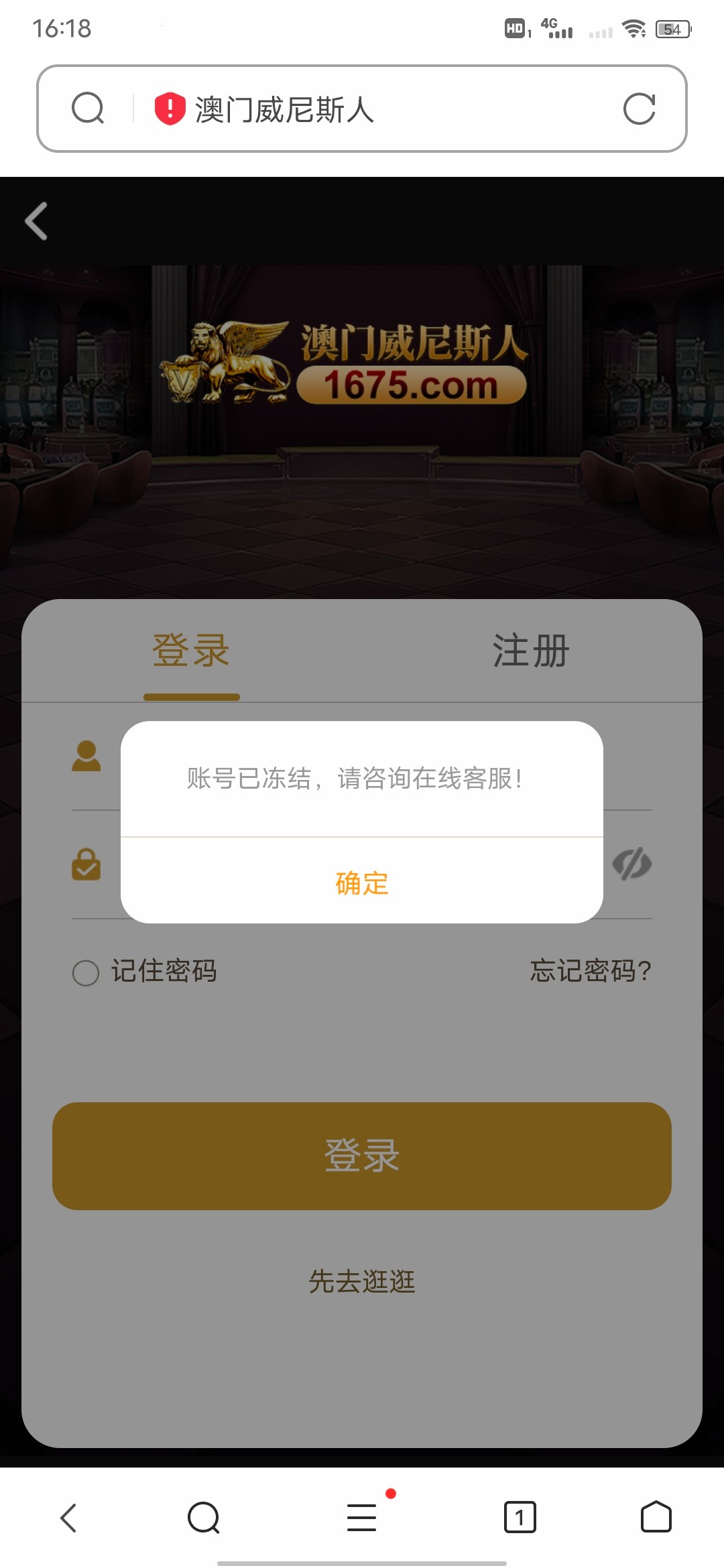Toggle password visibility eye icon
This screenshot has width=724, height=1568.
(x=631, y=864)
